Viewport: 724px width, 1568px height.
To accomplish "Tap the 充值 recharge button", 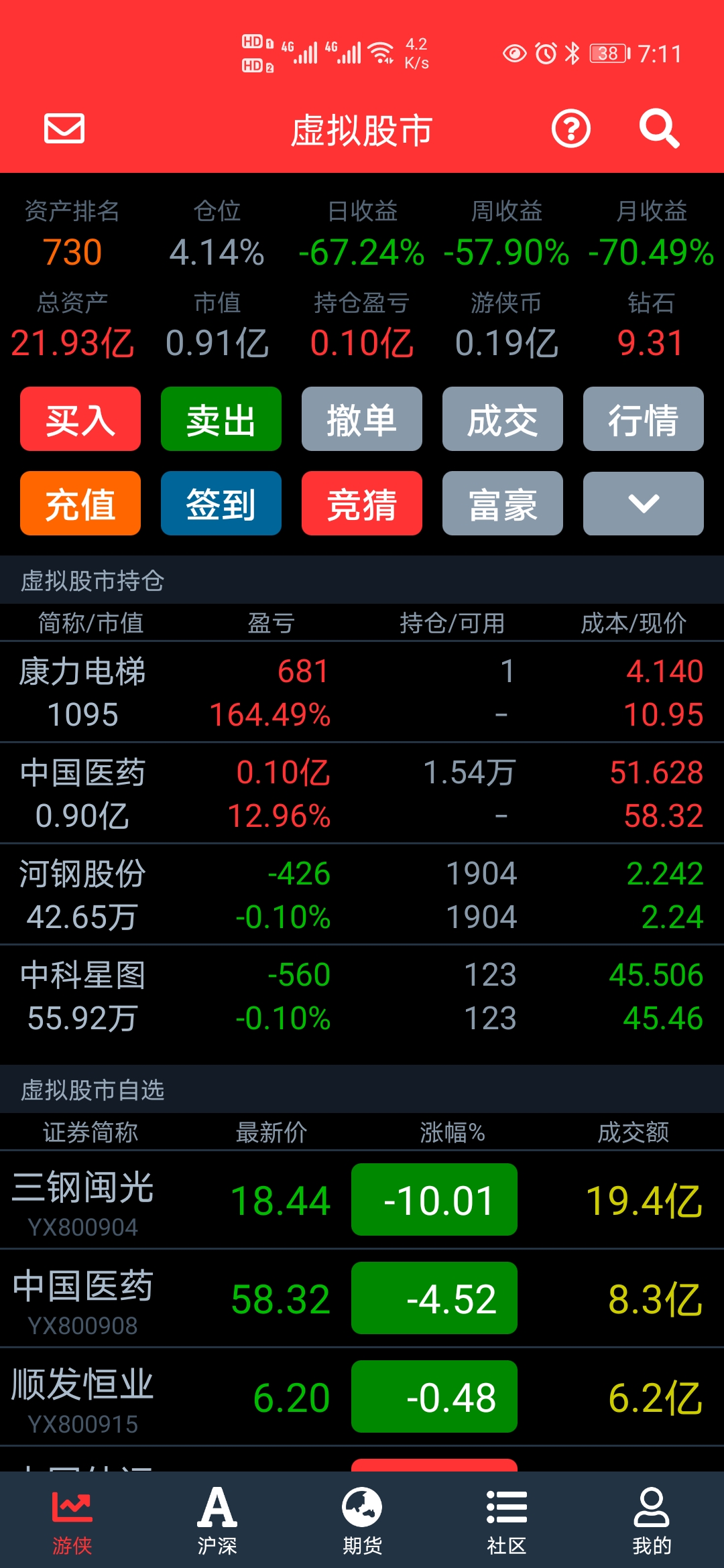I will point(80,503).
